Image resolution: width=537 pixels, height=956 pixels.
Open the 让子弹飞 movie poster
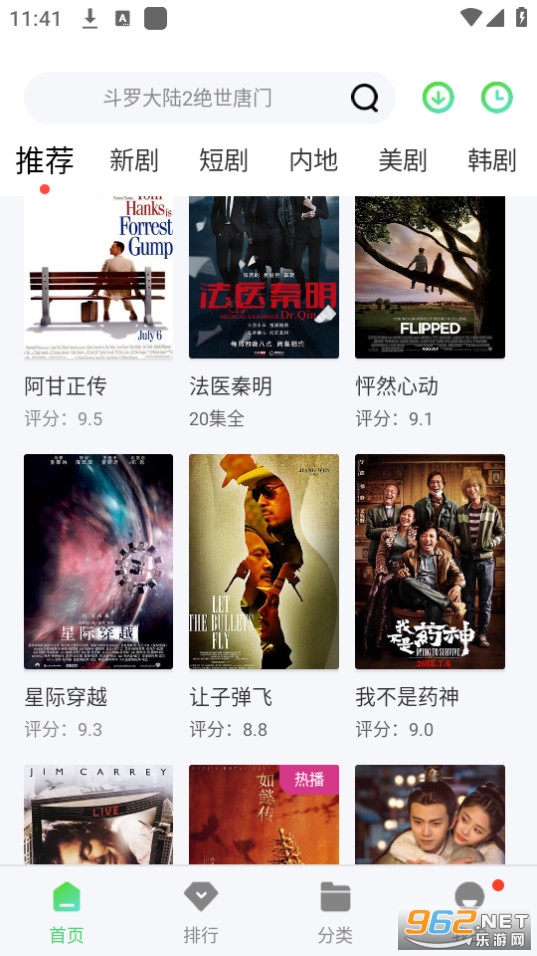pos(264,562)
